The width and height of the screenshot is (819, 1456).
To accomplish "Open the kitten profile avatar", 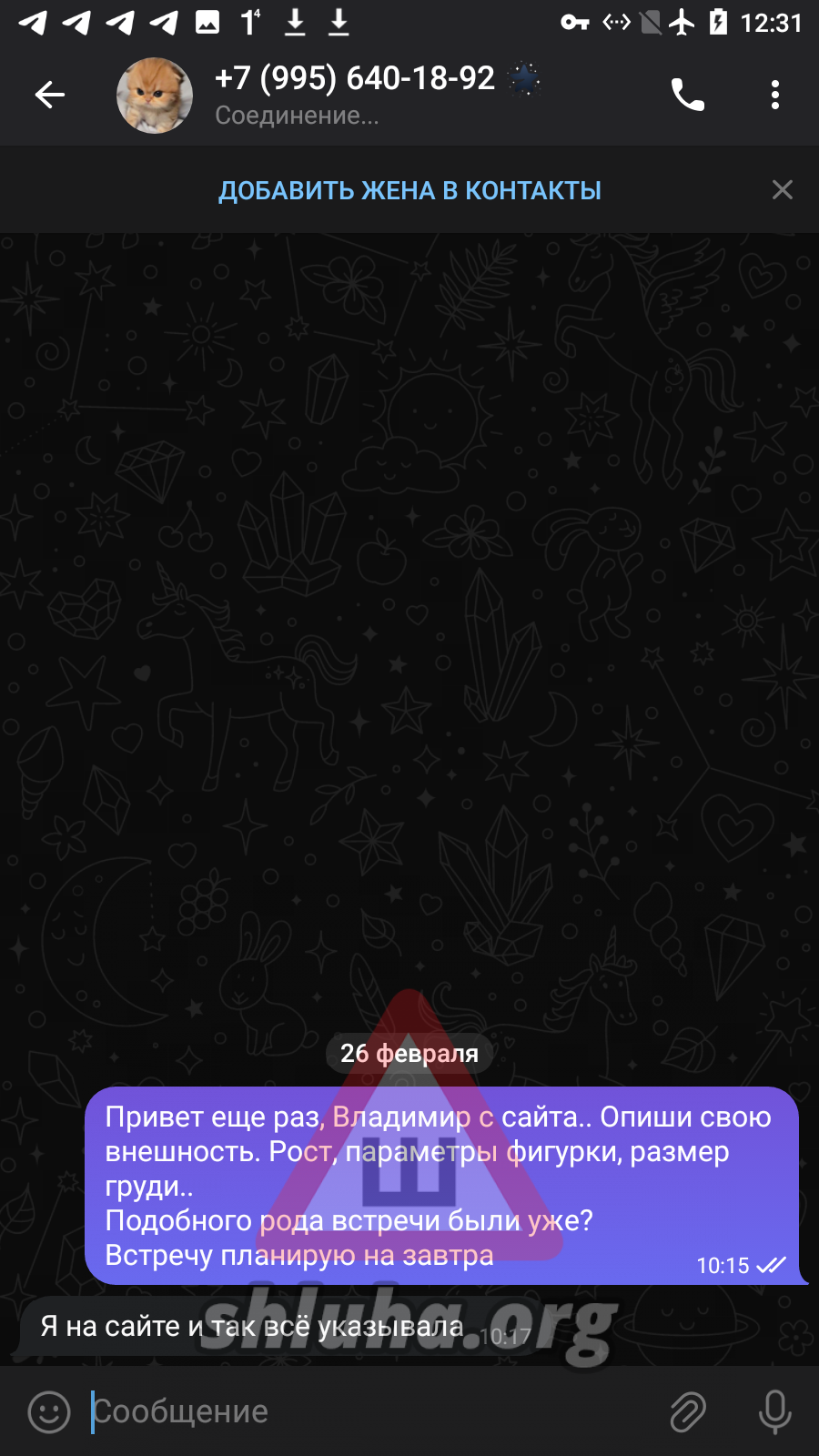I will [155, 96].
